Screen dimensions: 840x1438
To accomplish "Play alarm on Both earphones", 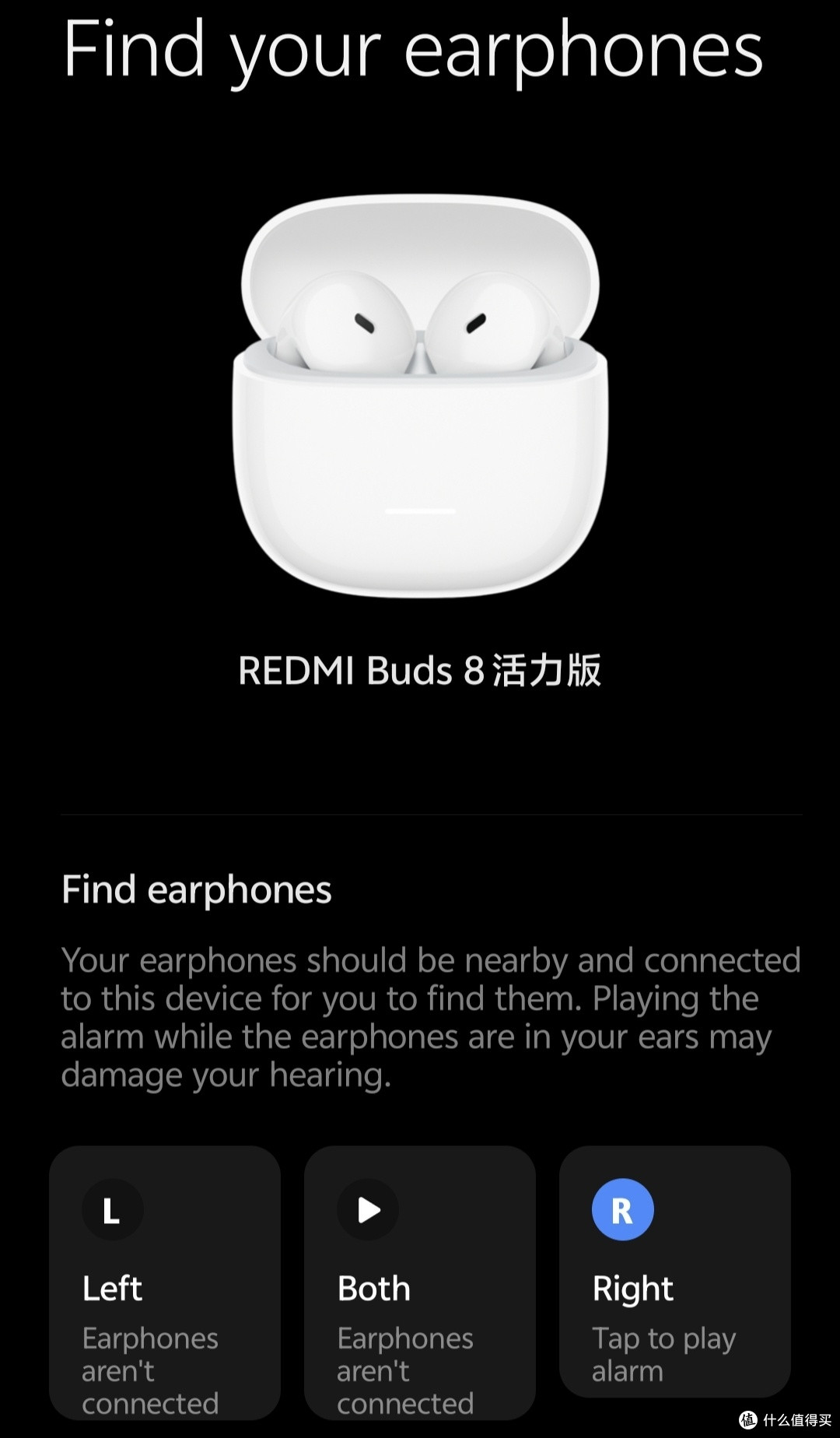I will [x=420, y=1282].
